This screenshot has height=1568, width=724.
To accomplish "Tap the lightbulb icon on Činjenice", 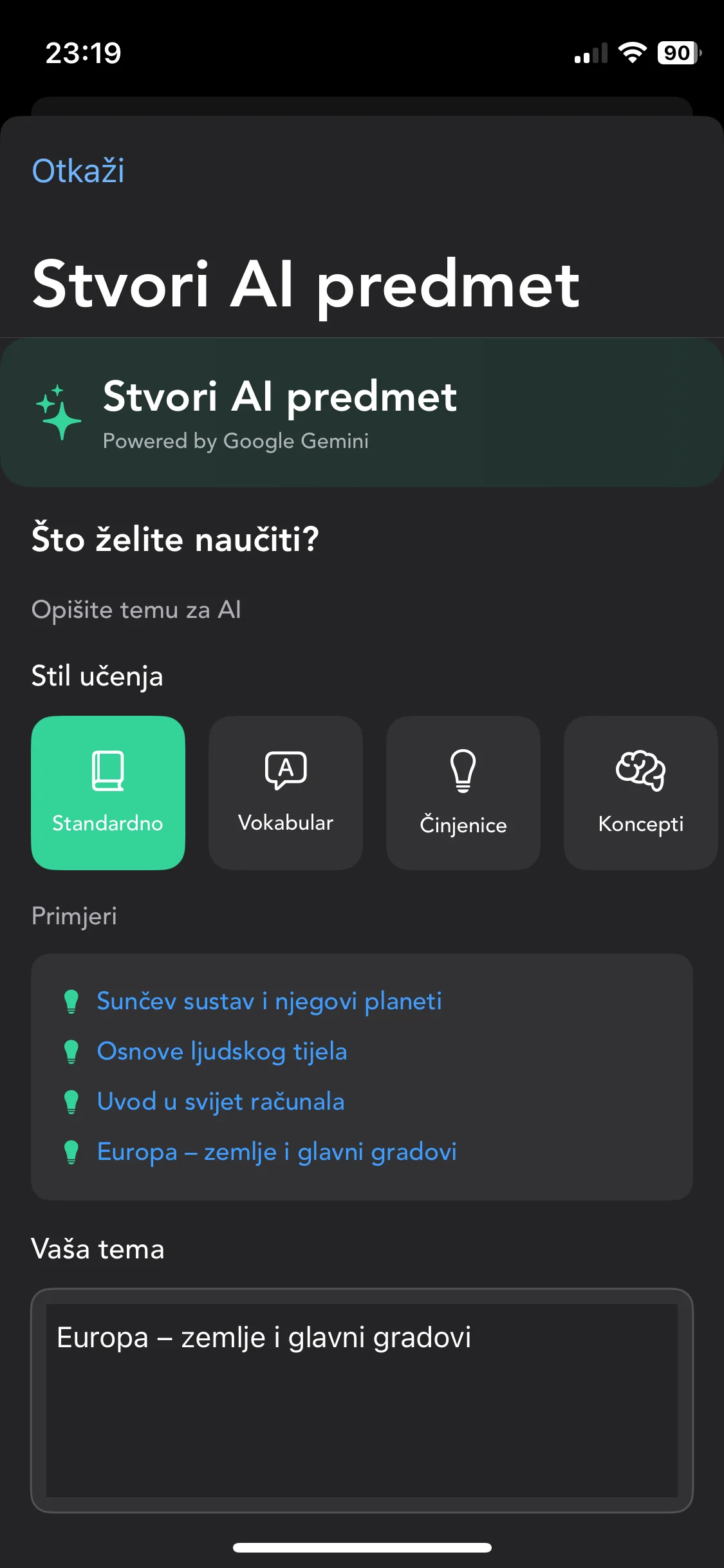I will coord(463,770).
